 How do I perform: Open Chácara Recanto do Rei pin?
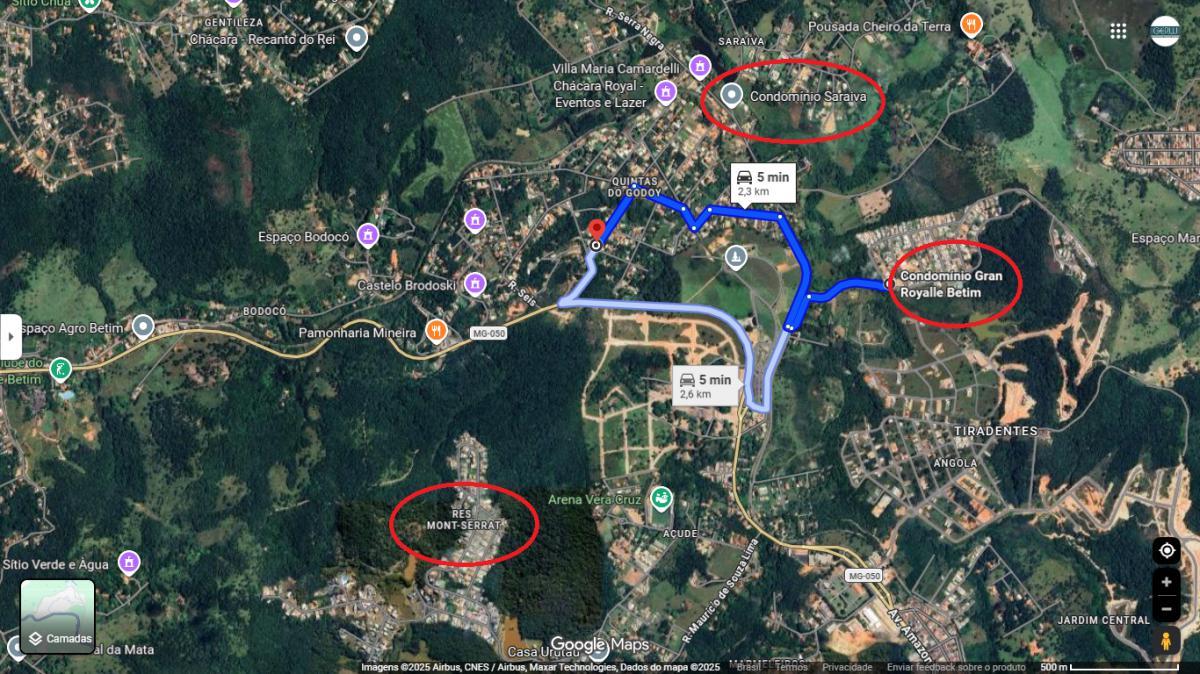pyautogui.click(x=356, y=38)
